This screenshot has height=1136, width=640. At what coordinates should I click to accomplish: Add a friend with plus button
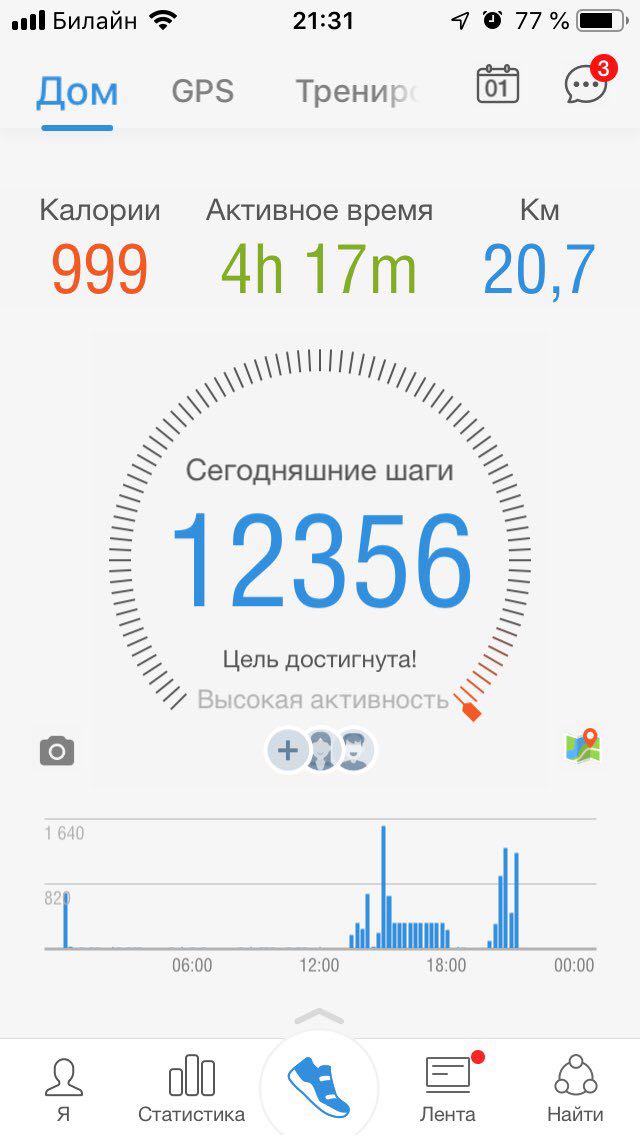(287, 750)
